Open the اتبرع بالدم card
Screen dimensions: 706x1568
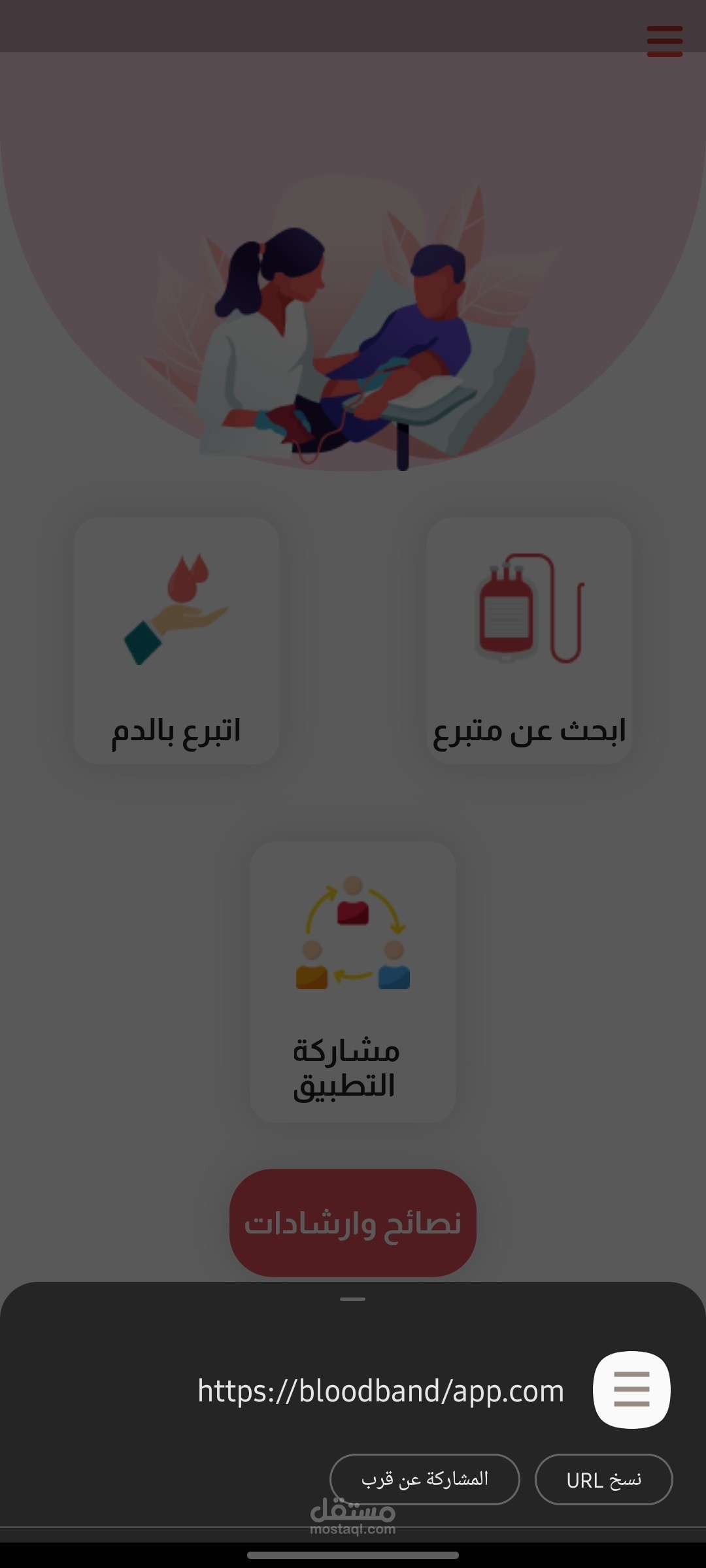(x=176, y=640)
